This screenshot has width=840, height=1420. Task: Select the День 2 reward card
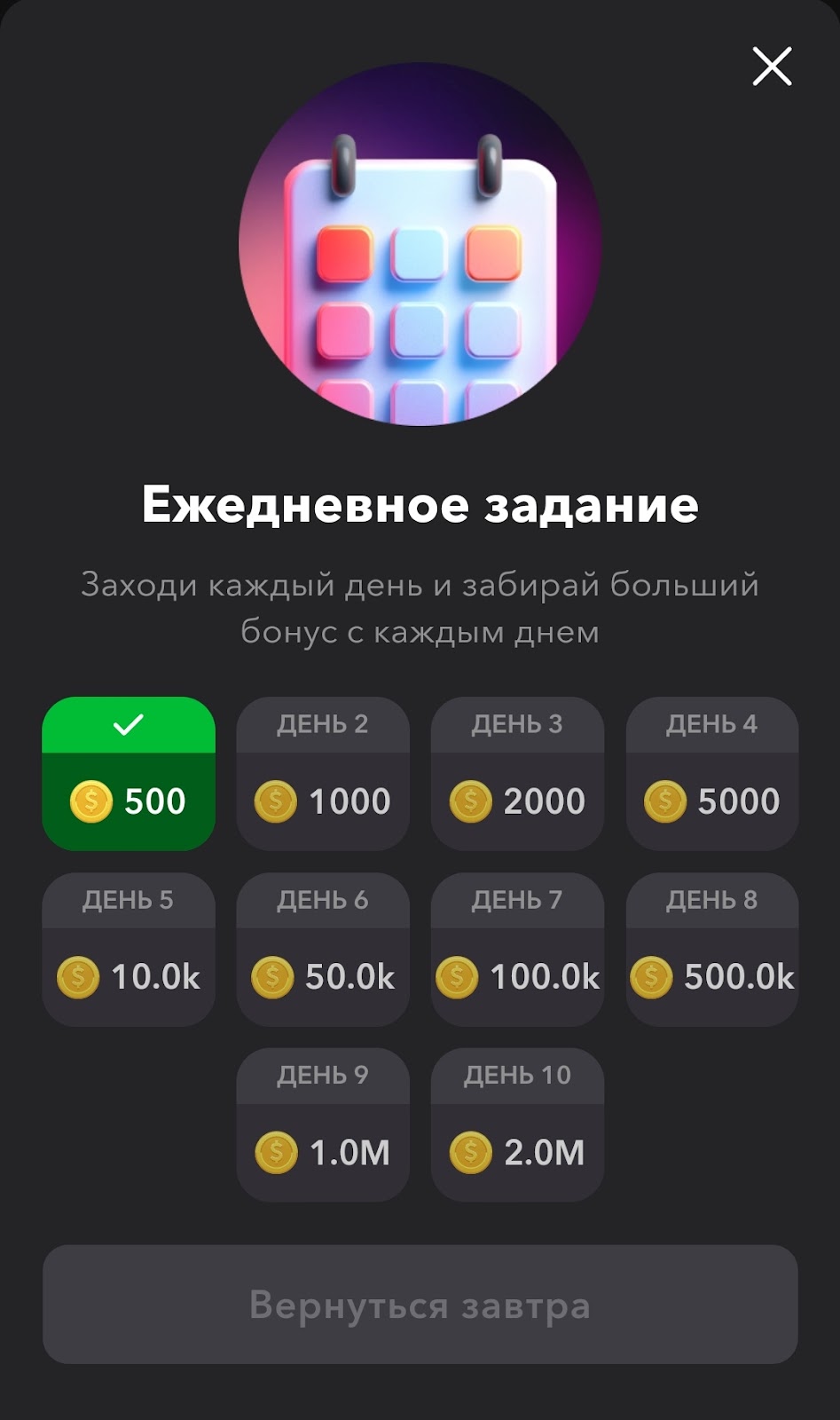coord(323,774)
